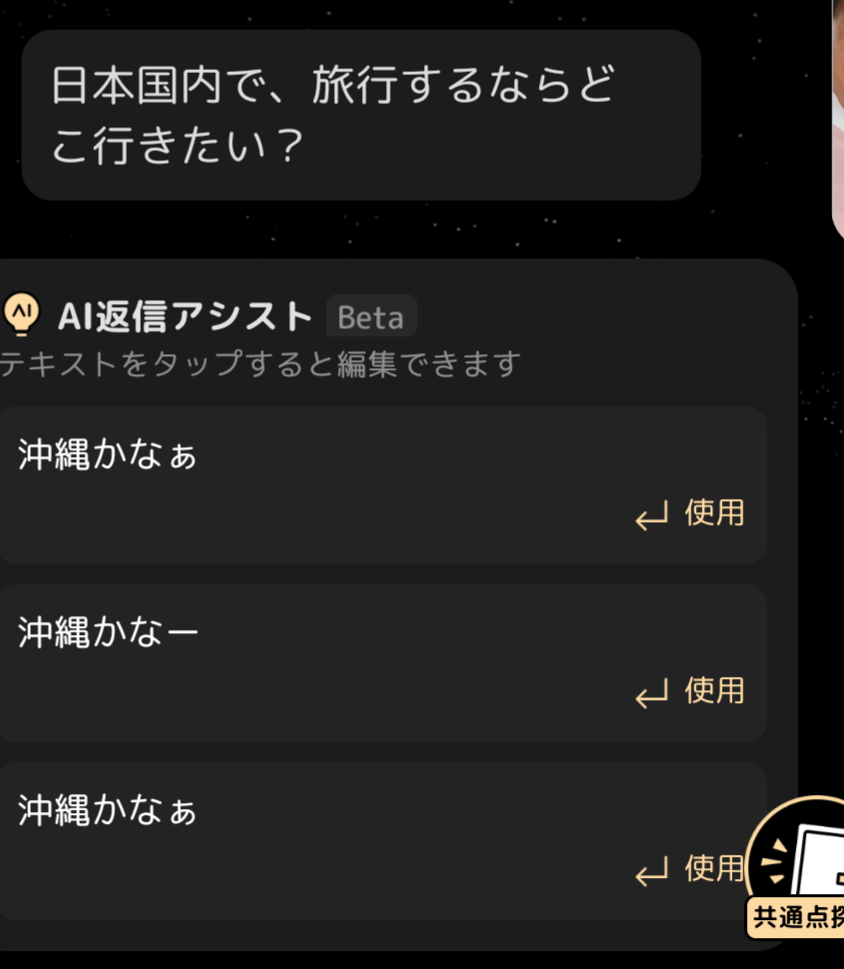The image size is (844, 969).
Task: Use the "沖縄かなー" suggested reply
Action: [691, 691]
